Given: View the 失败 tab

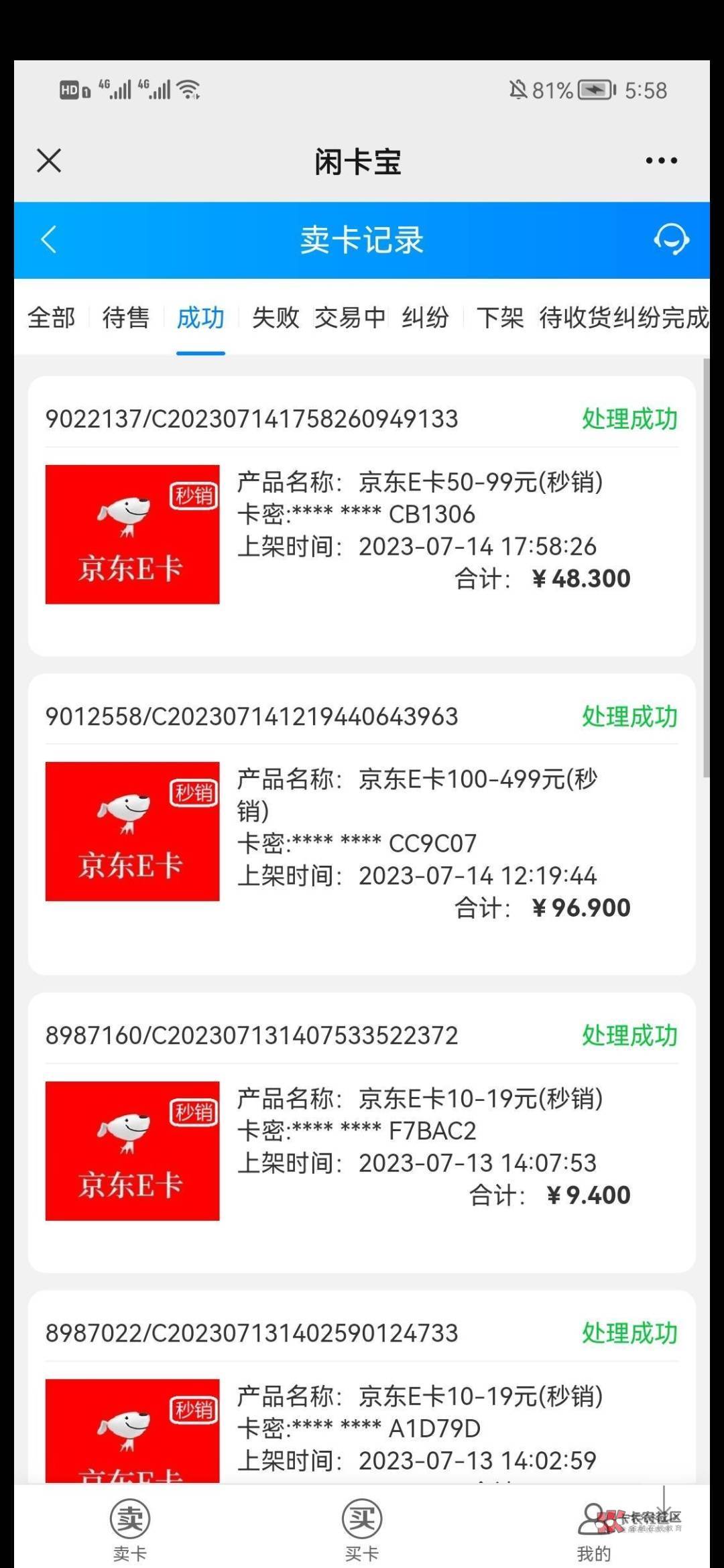Looking at the screenshot, I should (x=276, y=318).
